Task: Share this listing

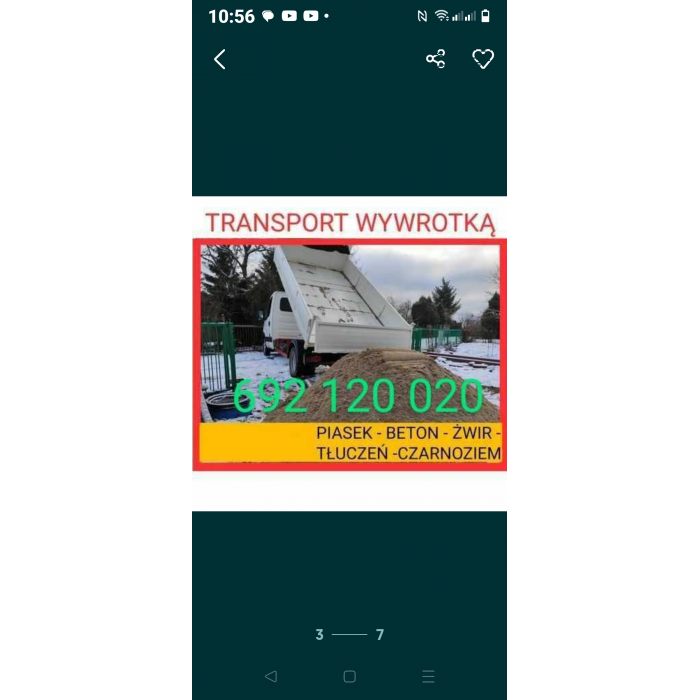Action: (435, 60)
